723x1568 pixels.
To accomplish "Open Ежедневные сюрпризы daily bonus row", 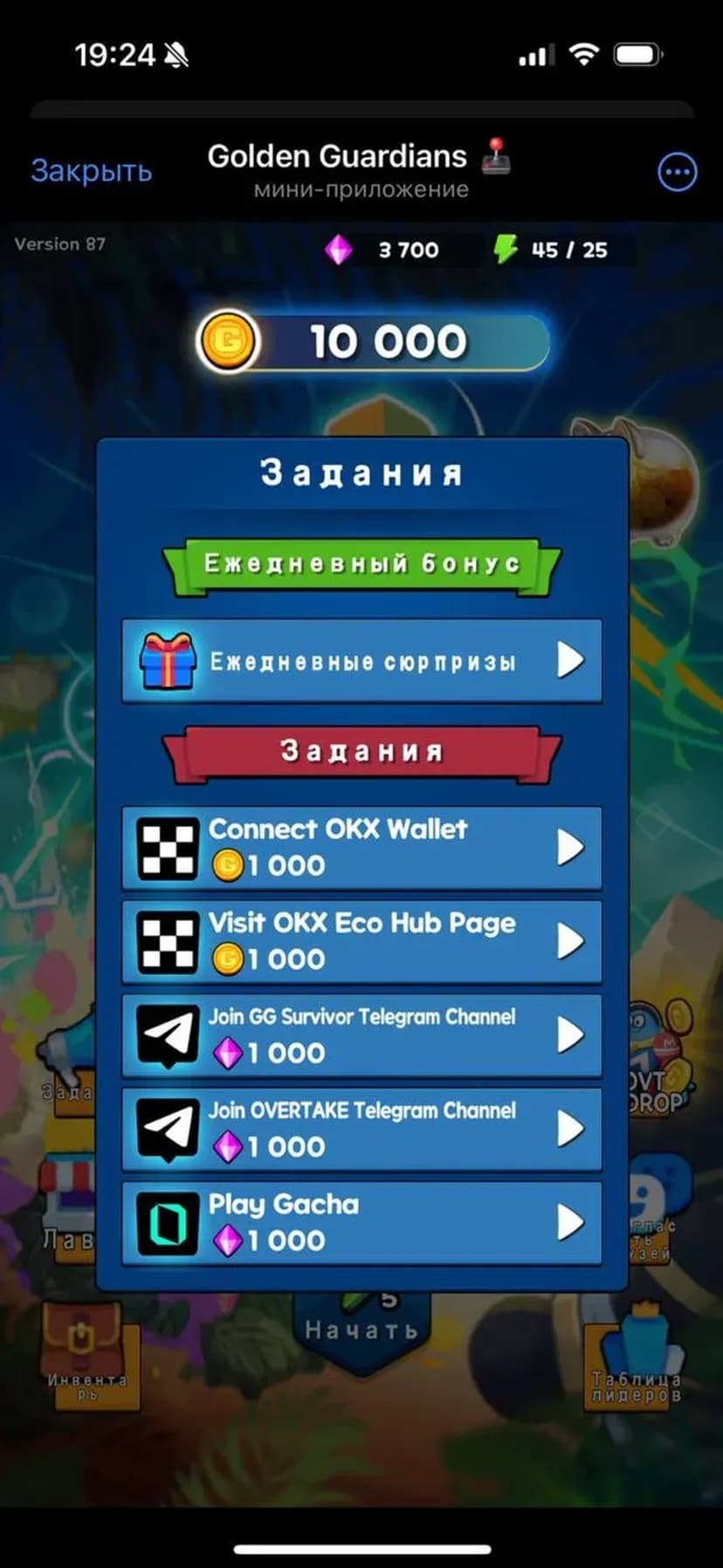I will [x=361, y=661].
